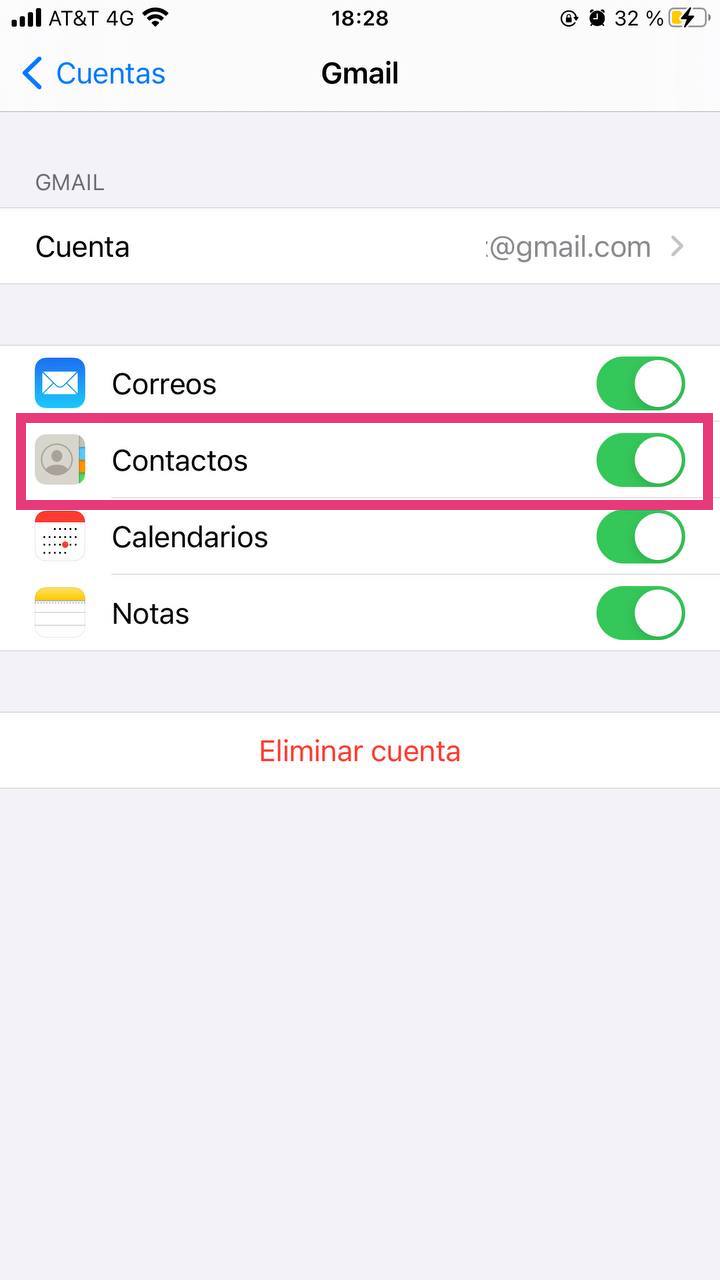Viewport: 720px width, 1280px height.
Task: Tap the Mail app icon beside Correos
Action: coord(60,383)
